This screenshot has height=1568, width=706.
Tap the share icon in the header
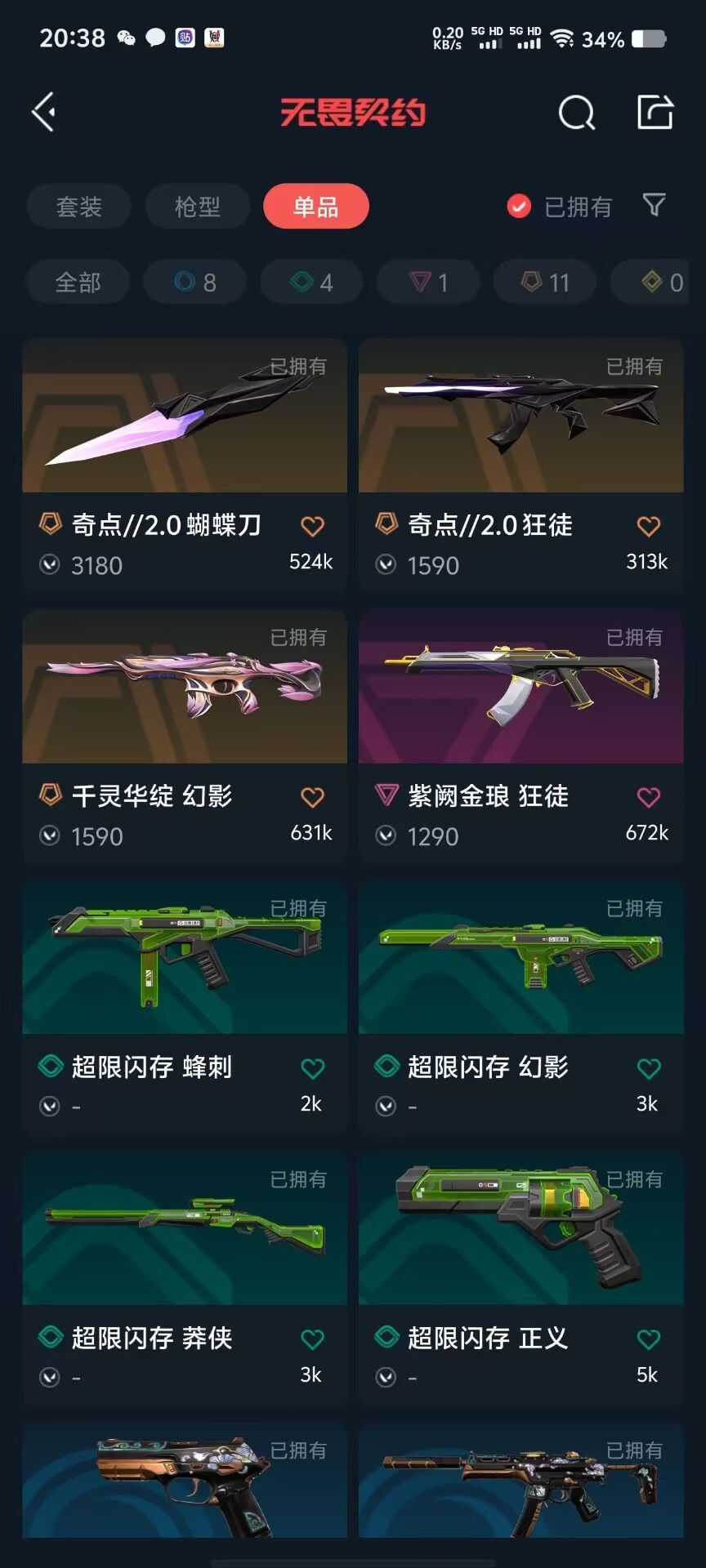pyautogui.click(x=655, y=112)
